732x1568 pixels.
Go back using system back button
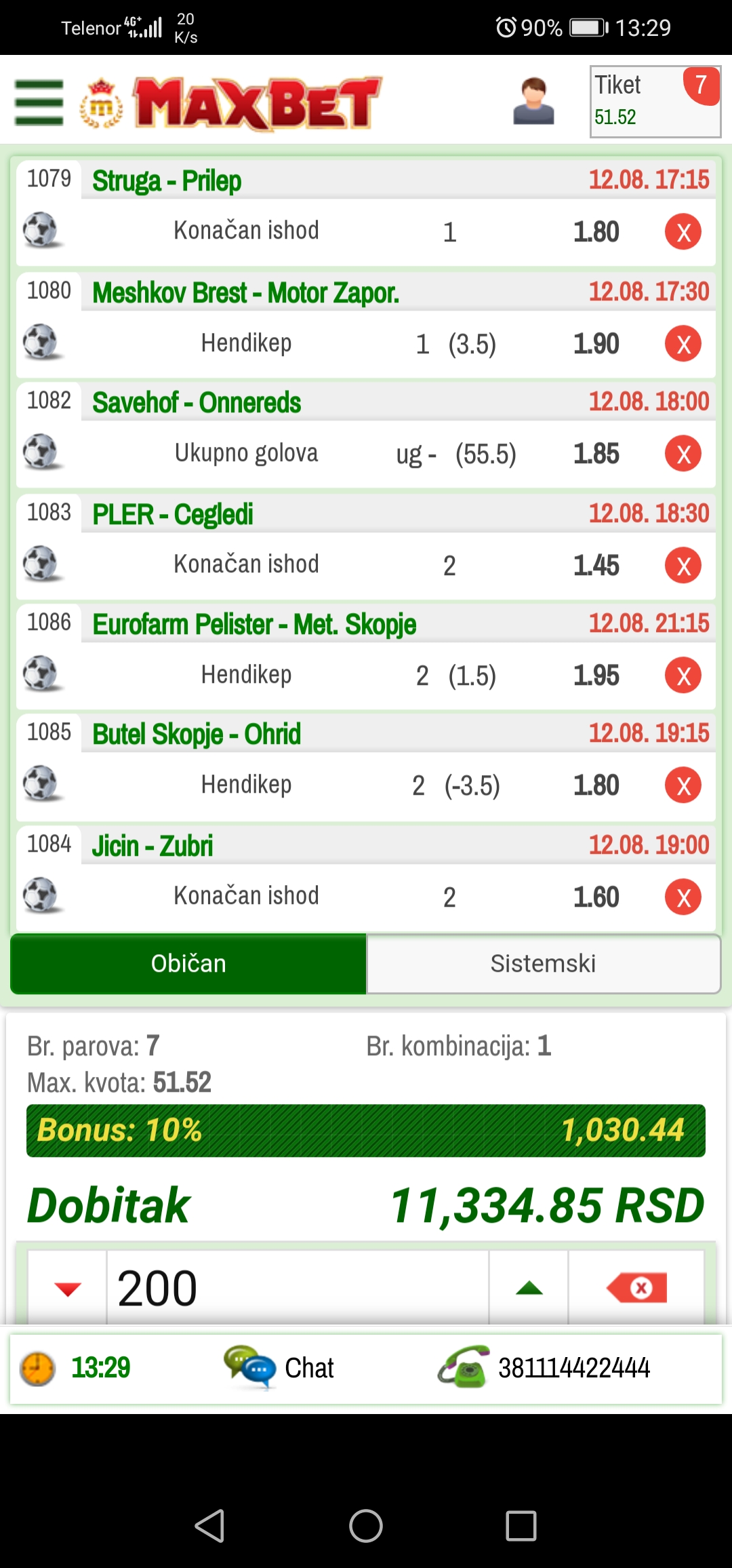(x=209, y=1526)
